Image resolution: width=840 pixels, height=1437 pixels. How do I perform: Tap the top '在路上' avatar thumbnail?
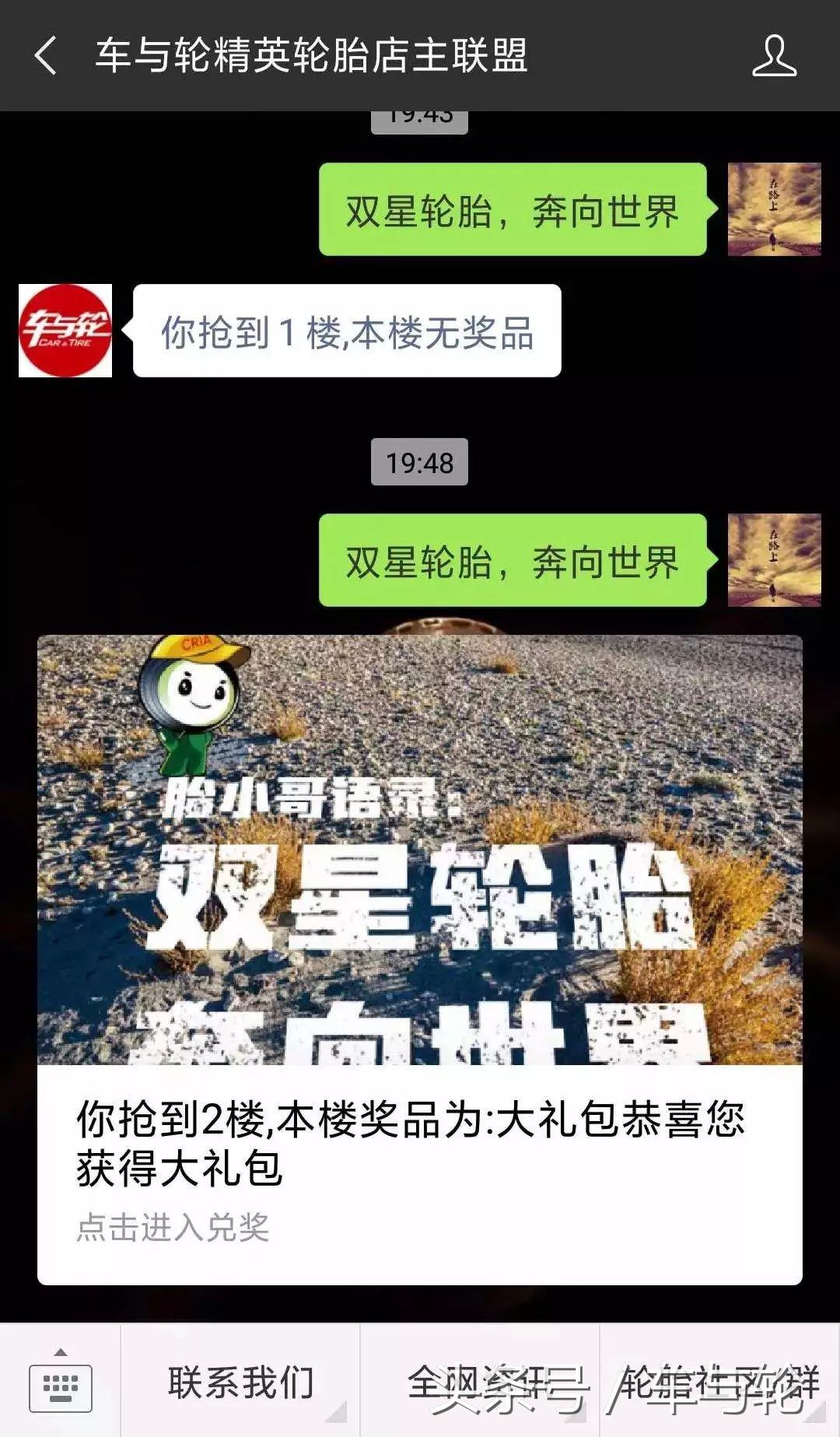click(x=772, y=210)
